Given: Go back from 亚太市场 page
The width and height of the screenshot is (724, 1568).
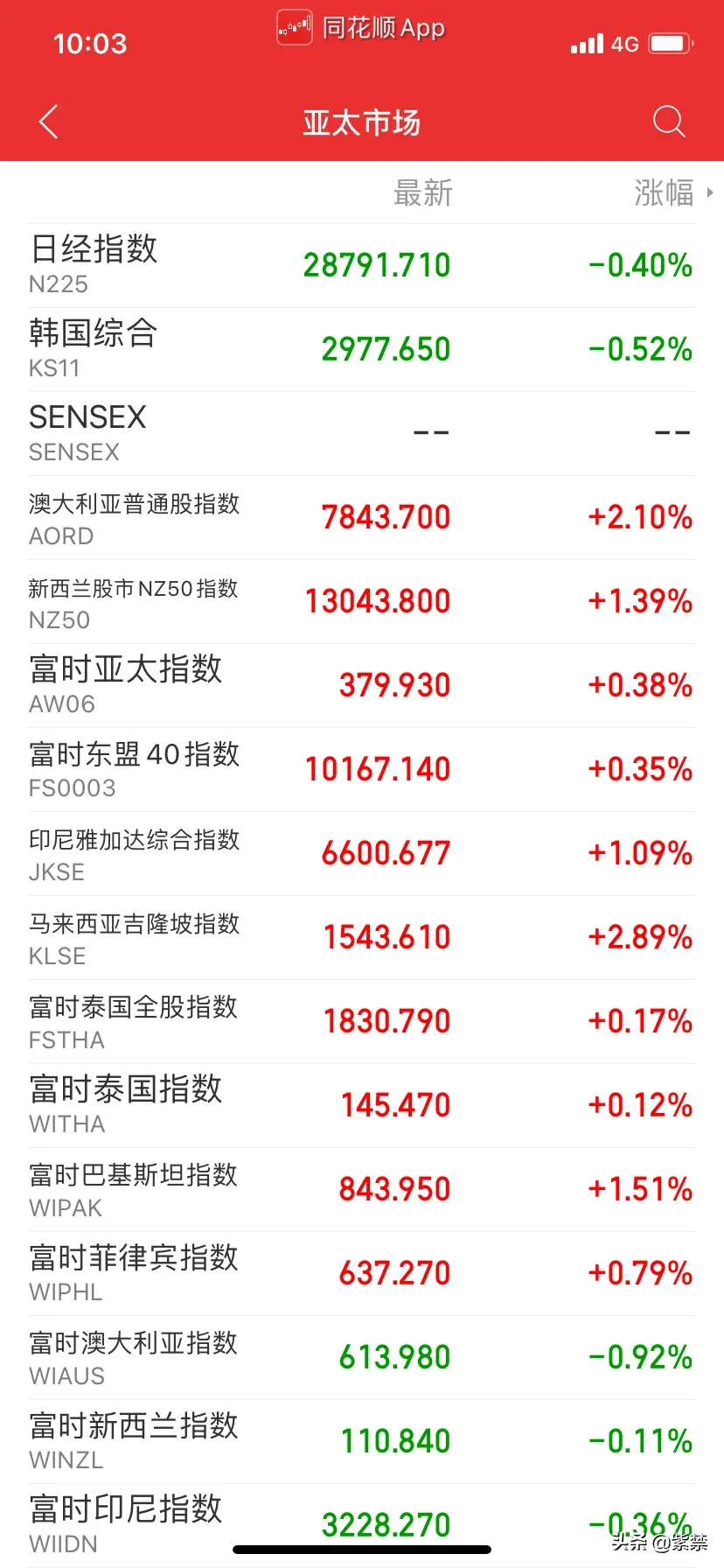Looking at the screenshot, I should coord(49,122).
